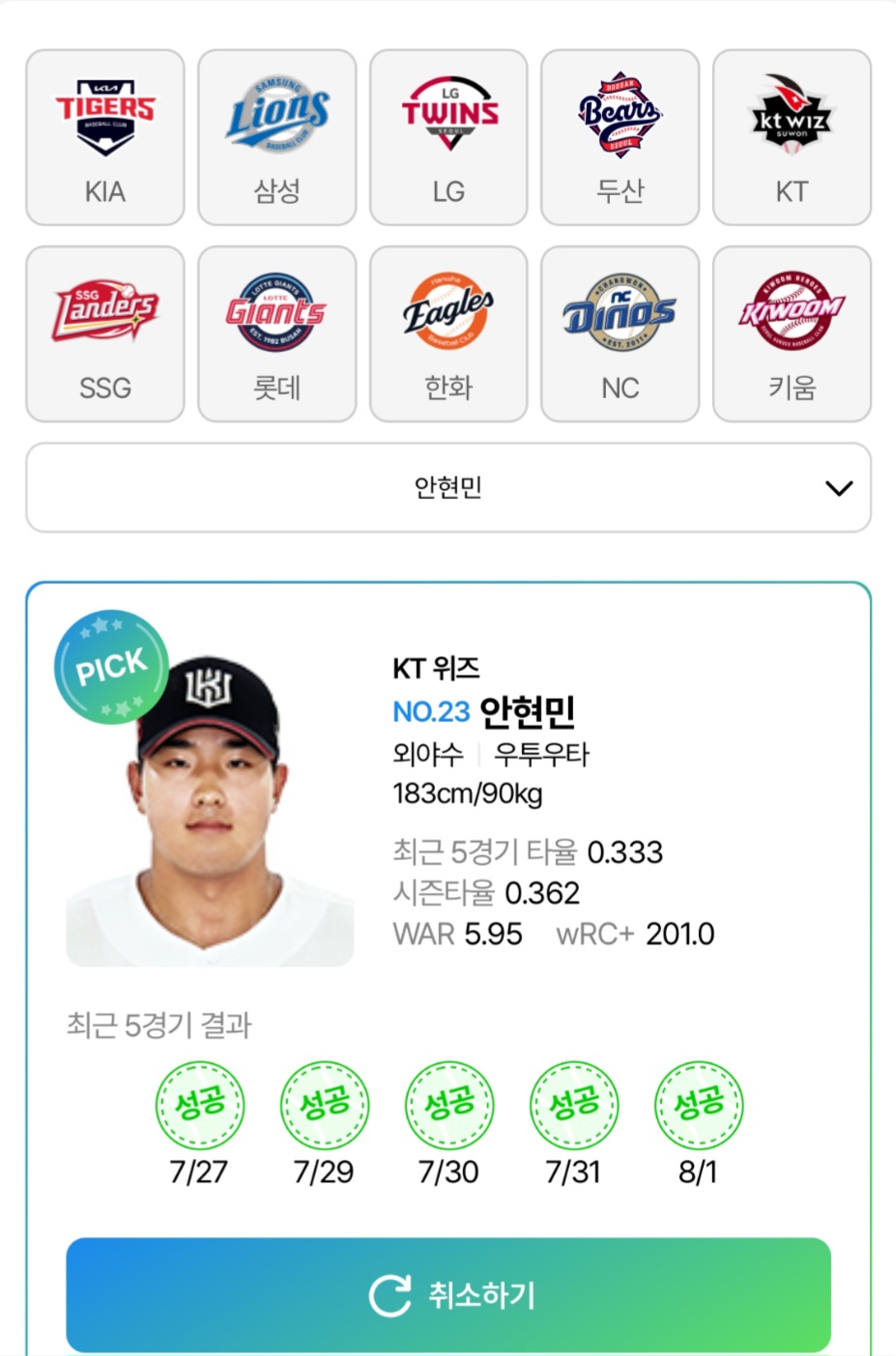
Task: Choose the 삼성 Lions team
Action: (x=276, y=137)
